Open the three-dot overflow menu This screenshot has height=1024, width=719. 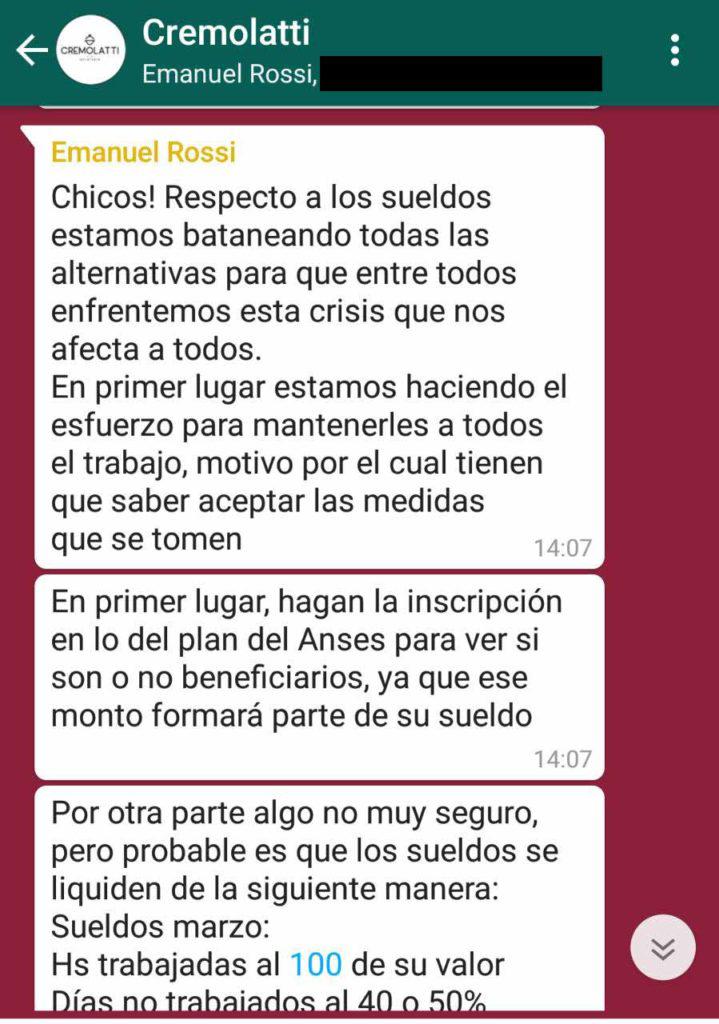pyautogui.click(x=676, y=50)
